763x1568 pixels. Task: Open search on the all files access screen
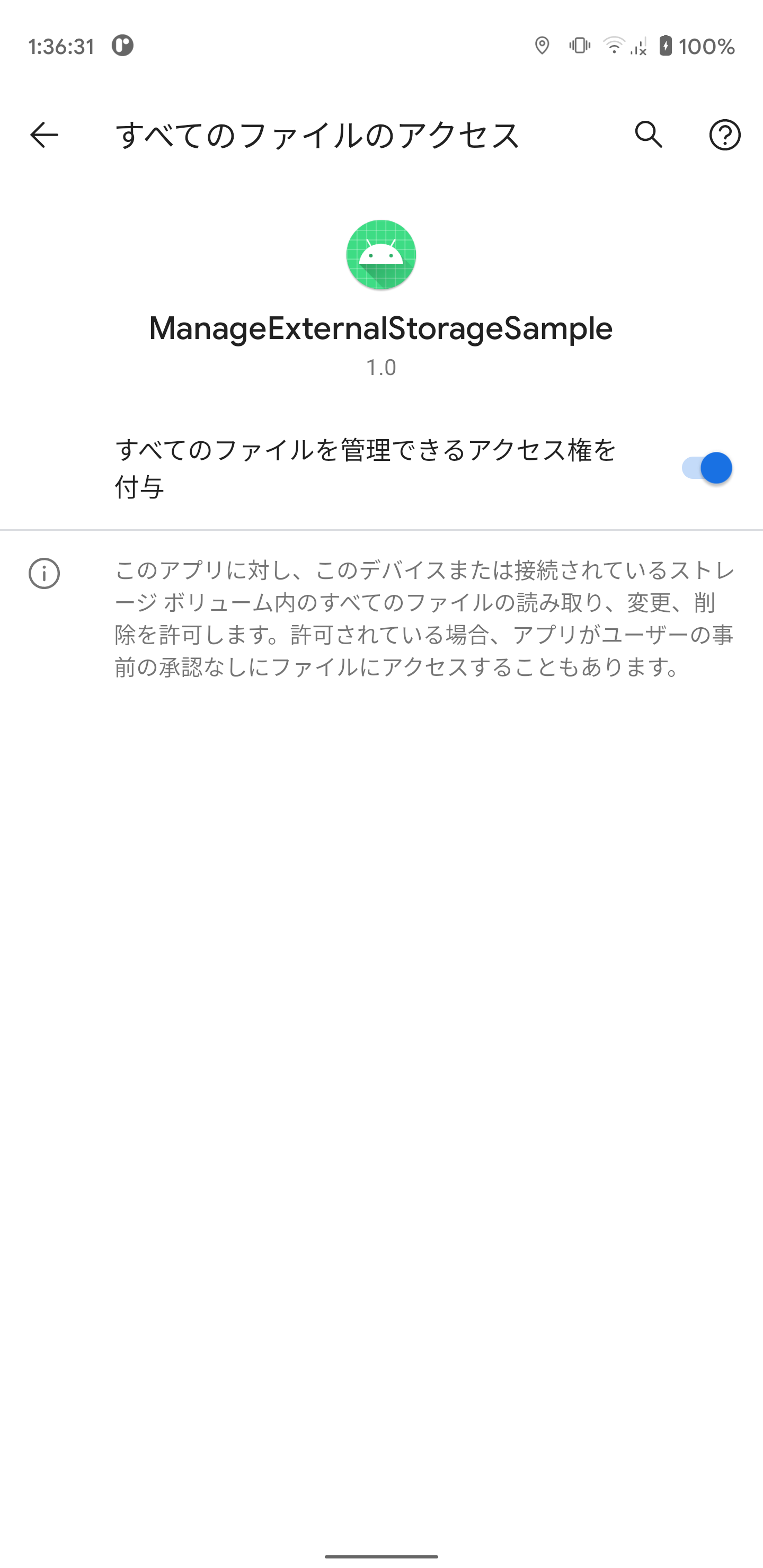[647, 136]
